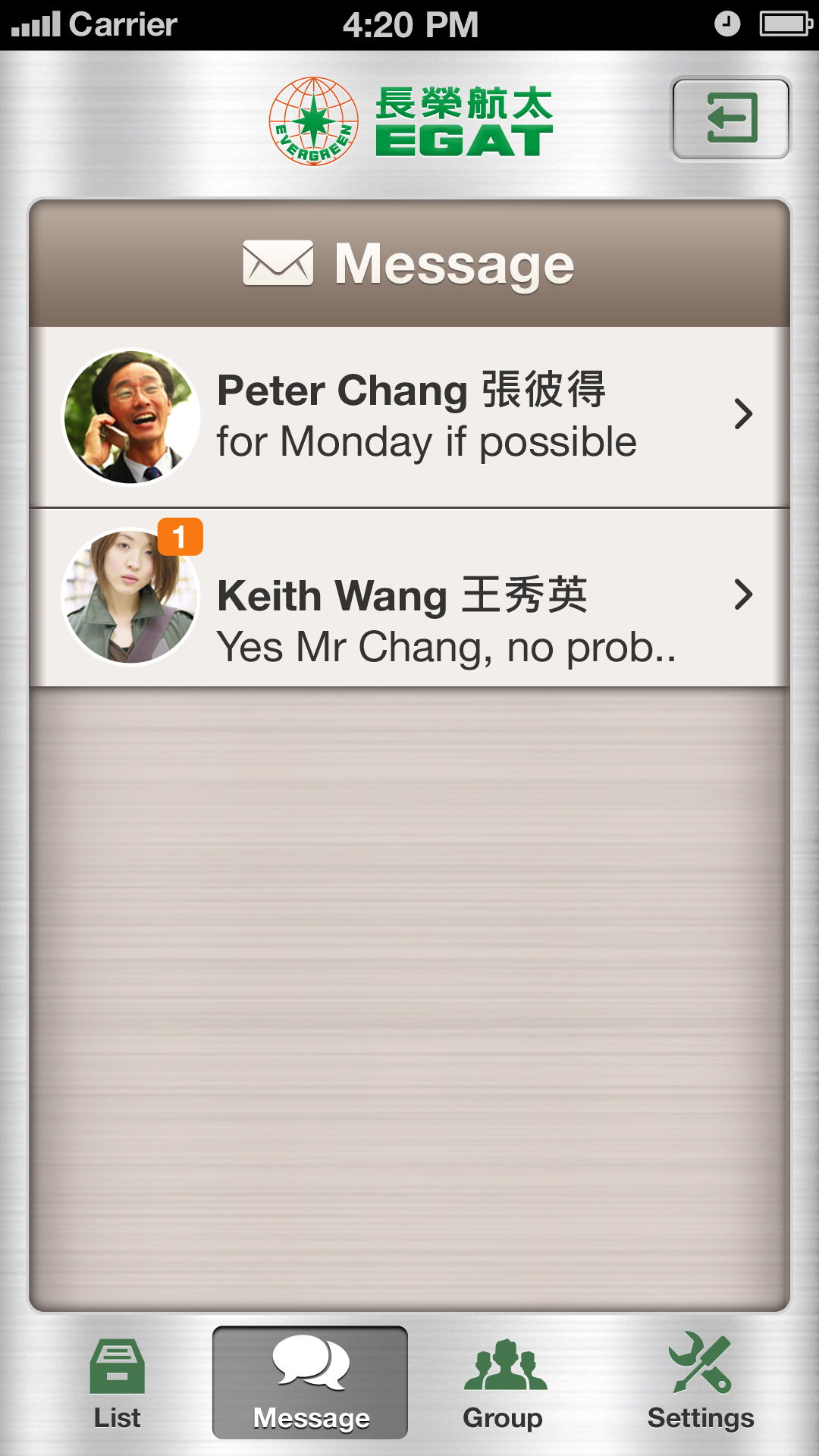Tap the battery indicator in status bar
819x1456 pixels.
coord(781,24)
